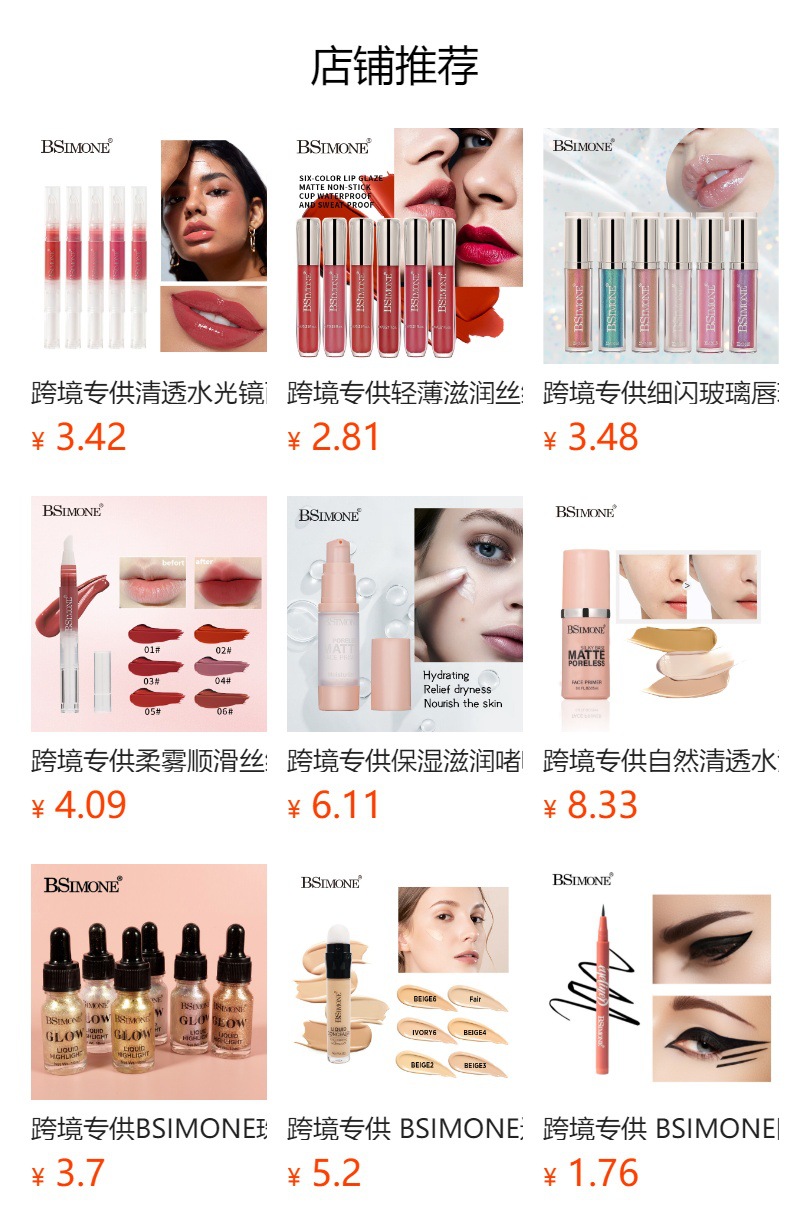Open the ¥3.48 glitter glass lip gloss
Image resolution: width=790 pixels, height=1232 pixels.
(x=660, y=246)
